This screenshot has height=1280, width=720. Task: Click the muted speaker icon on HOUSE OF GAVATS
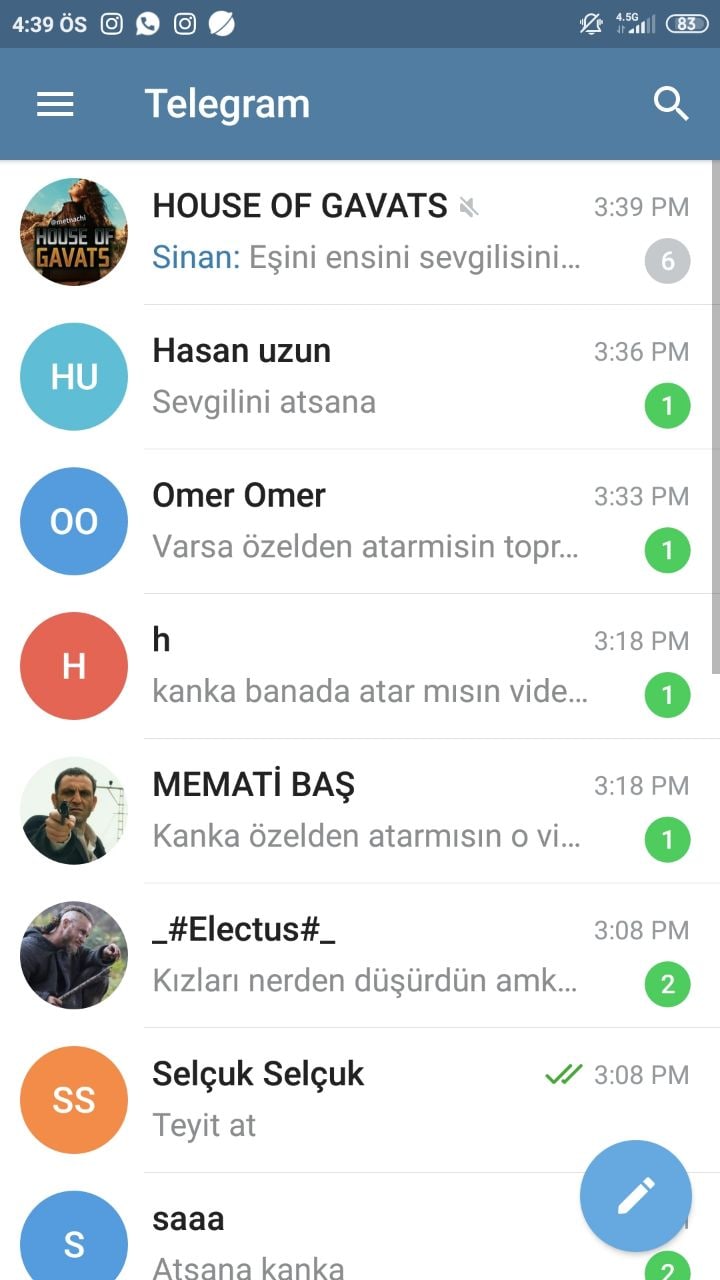[470, 206]
